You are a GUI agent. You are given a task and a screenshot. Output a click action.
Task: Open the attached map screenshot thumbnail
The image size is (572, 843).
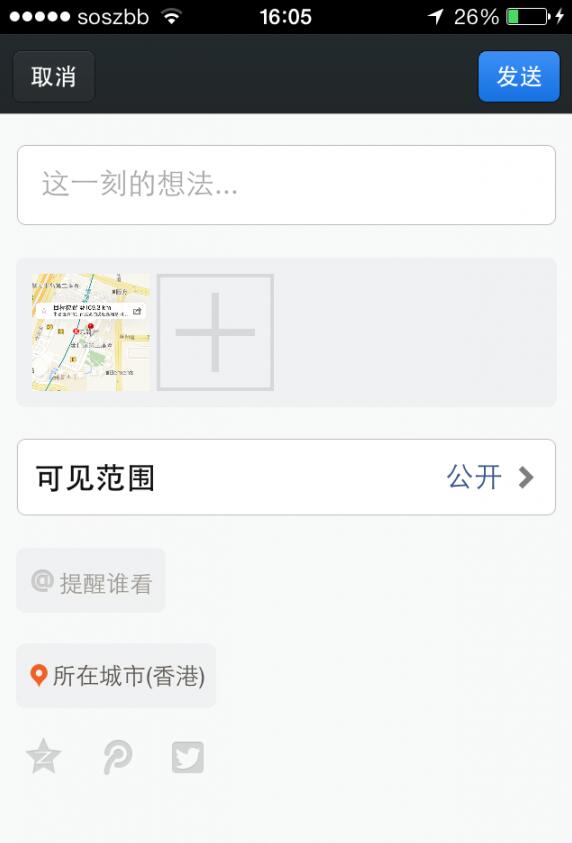[91, 332]
